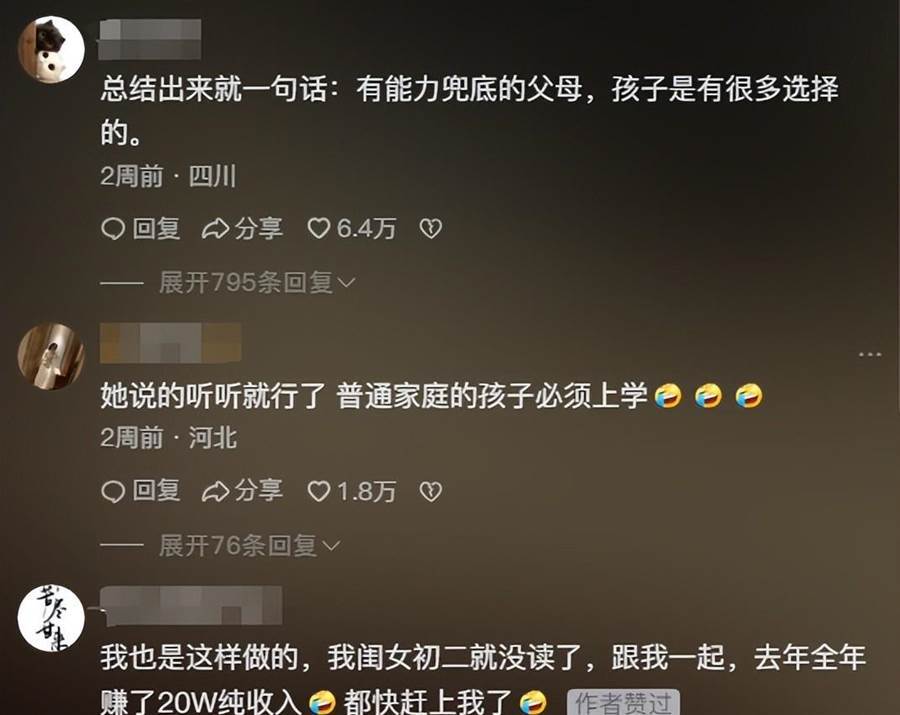900x715 pixels.
Task: Like the comment with 1.8万 likes
Action: (x=351, y=491)
